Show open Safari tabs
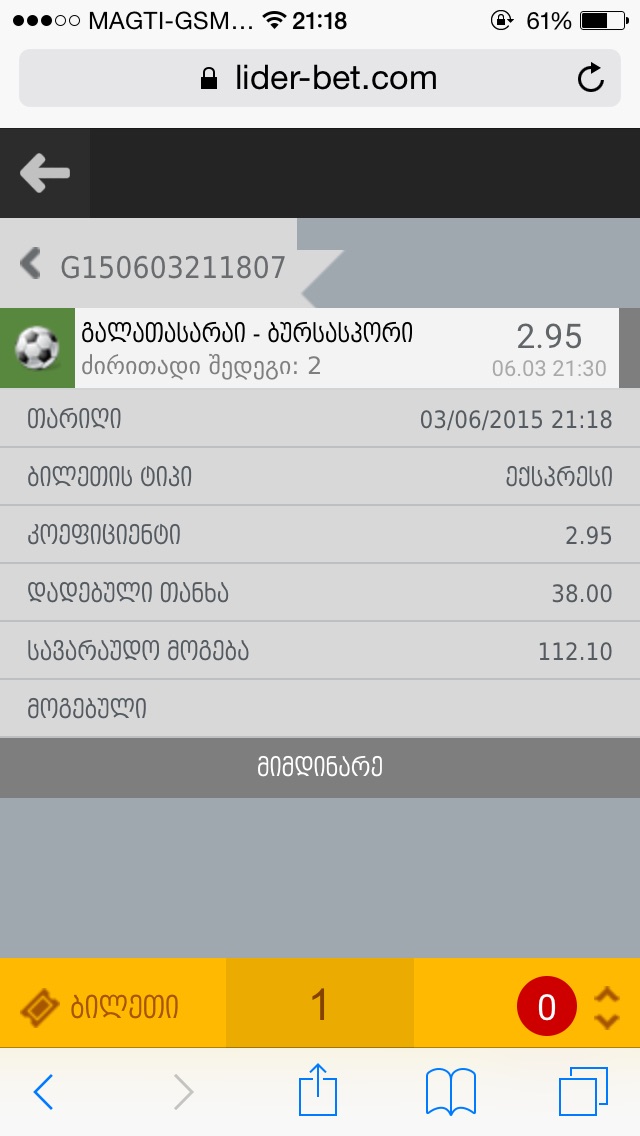 [582, 1091]
